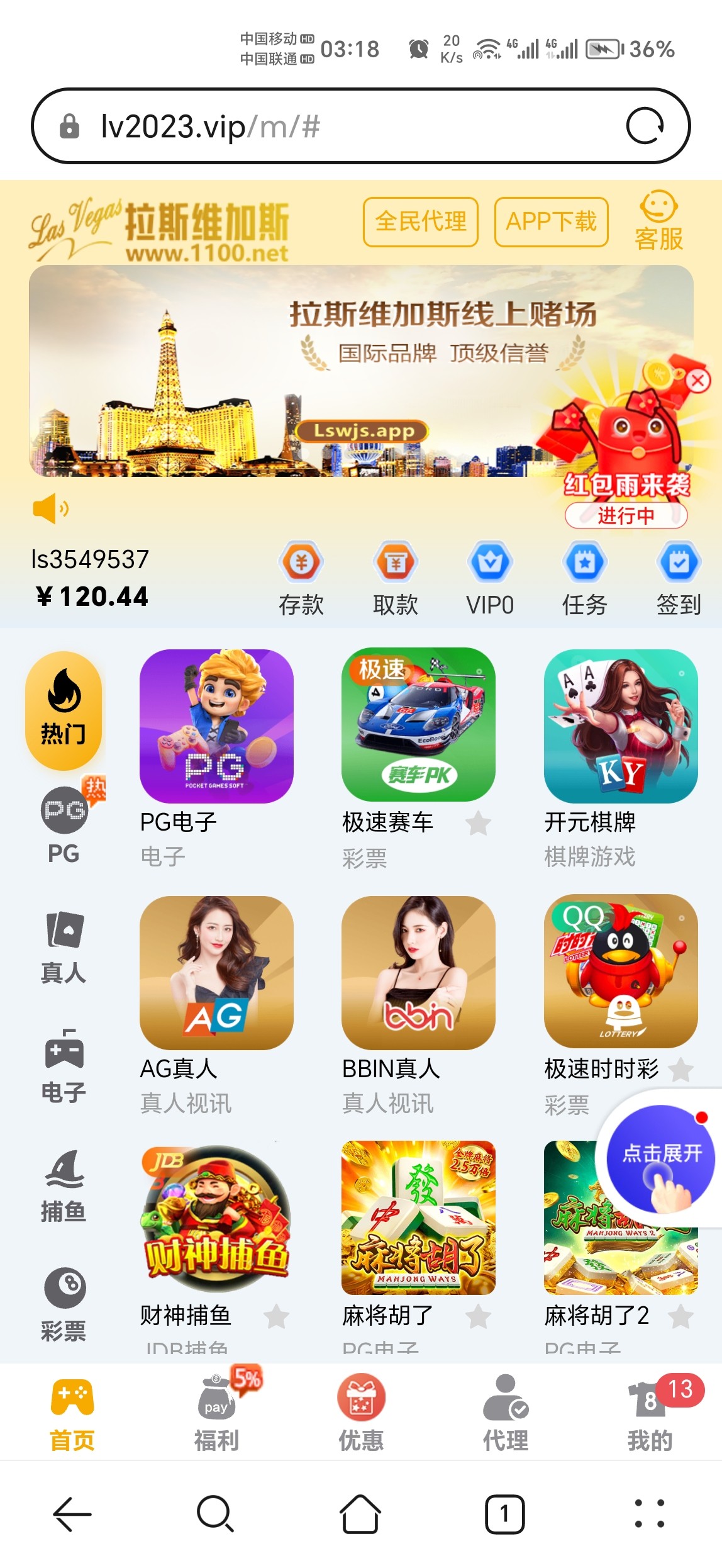
Task: Open 存款 deposit
Action: click(x=301, y=578)
